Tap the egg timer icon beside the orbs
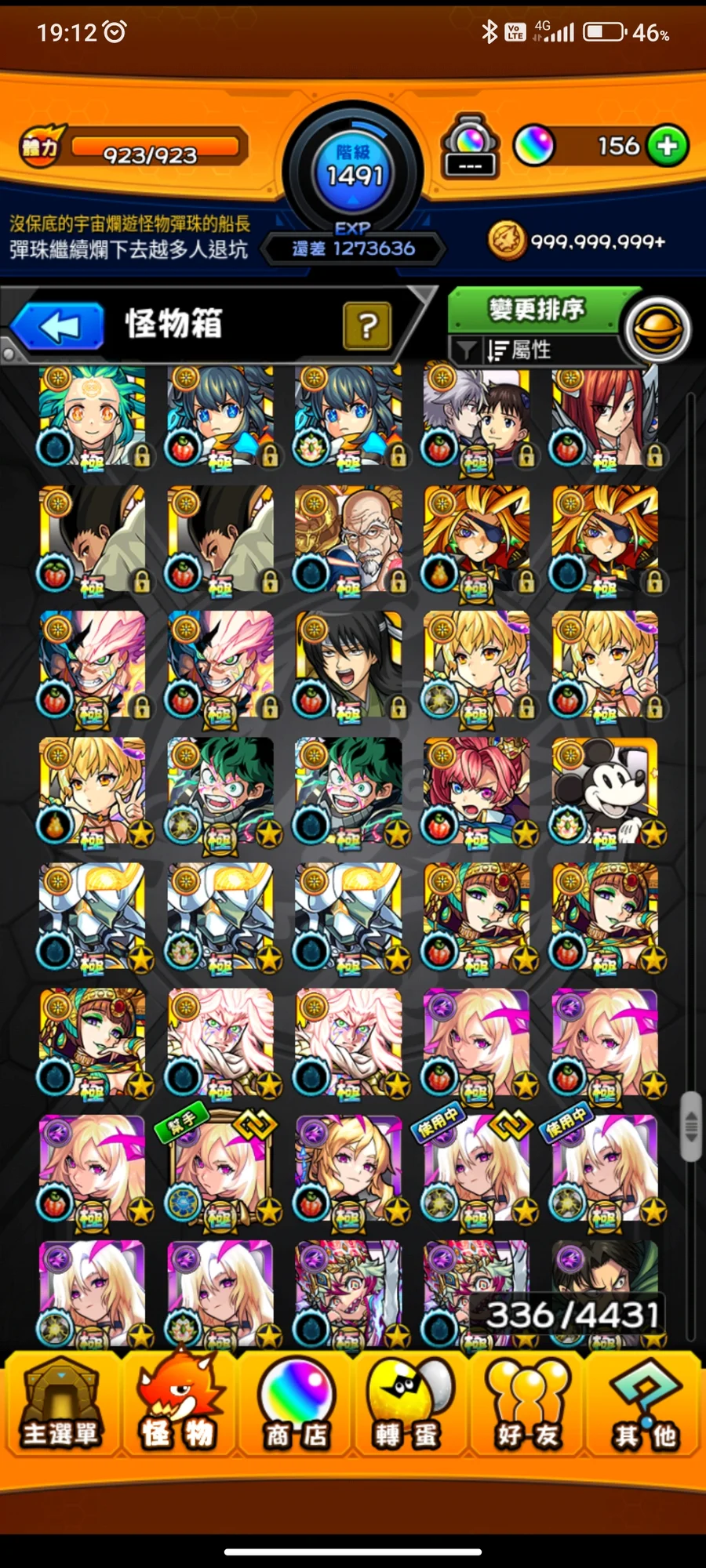706x1568 pixels. point(470,146)
